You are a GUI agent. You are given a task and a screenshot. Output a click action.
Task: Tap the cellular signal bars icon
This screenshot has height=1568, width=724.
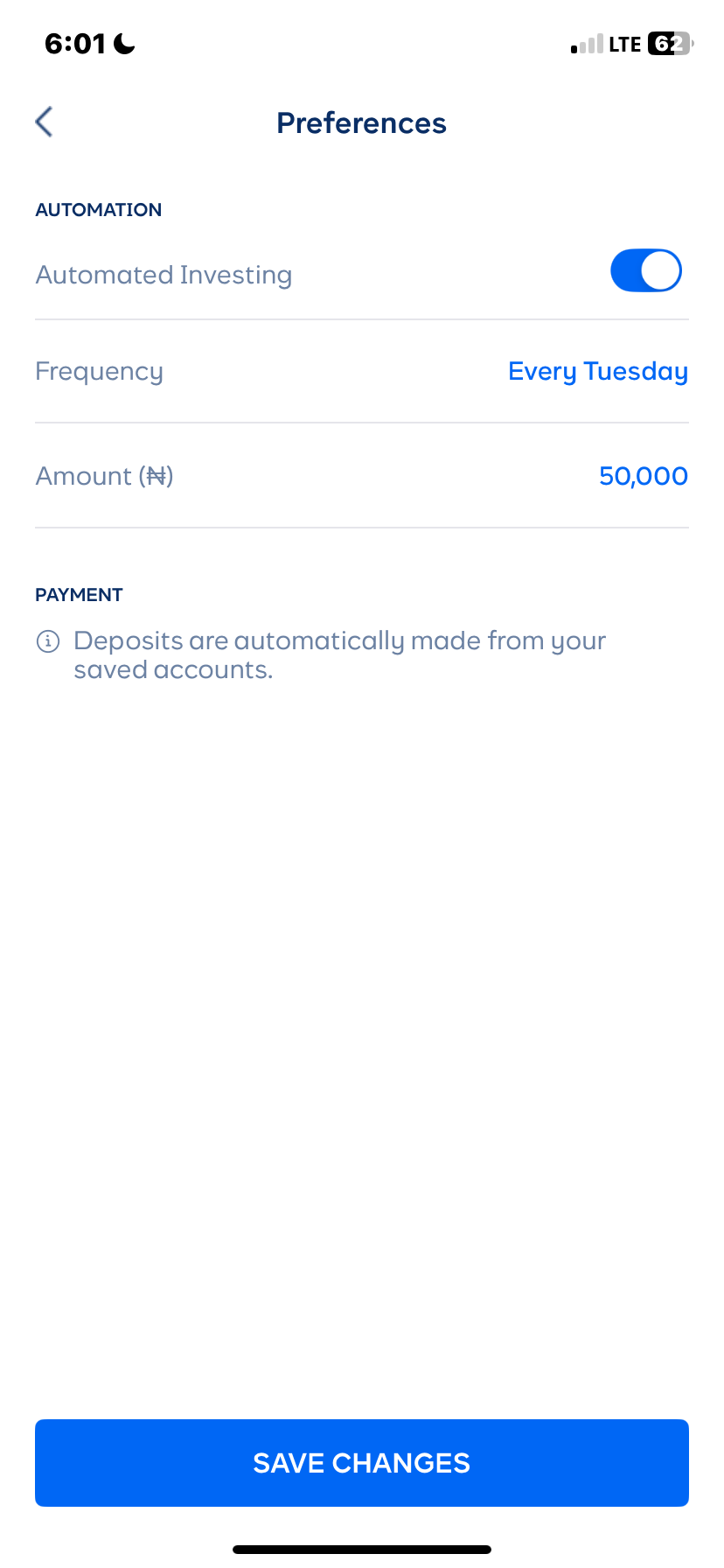pos(588,43)
